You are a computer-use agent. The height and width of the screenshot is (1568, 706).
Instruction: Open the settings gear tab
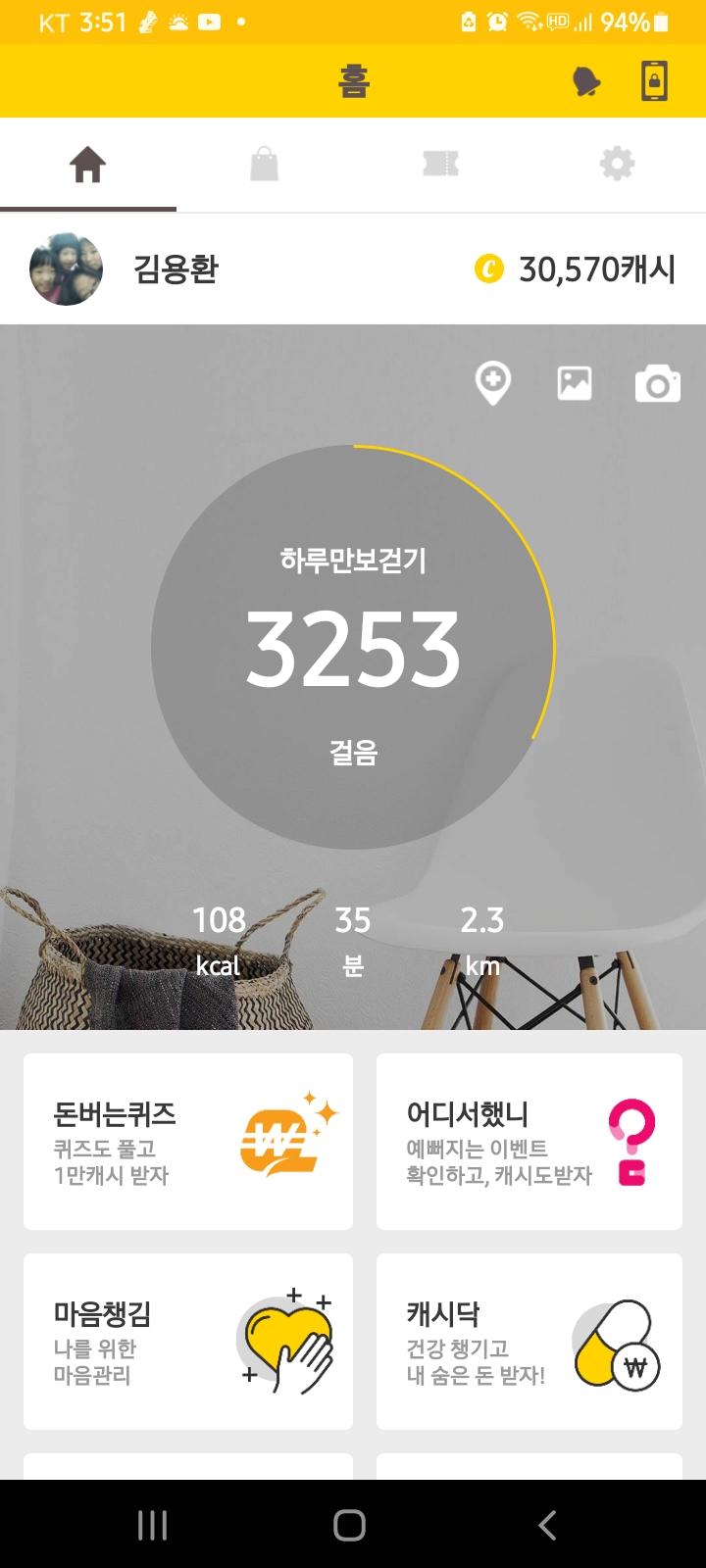(617, 164)
